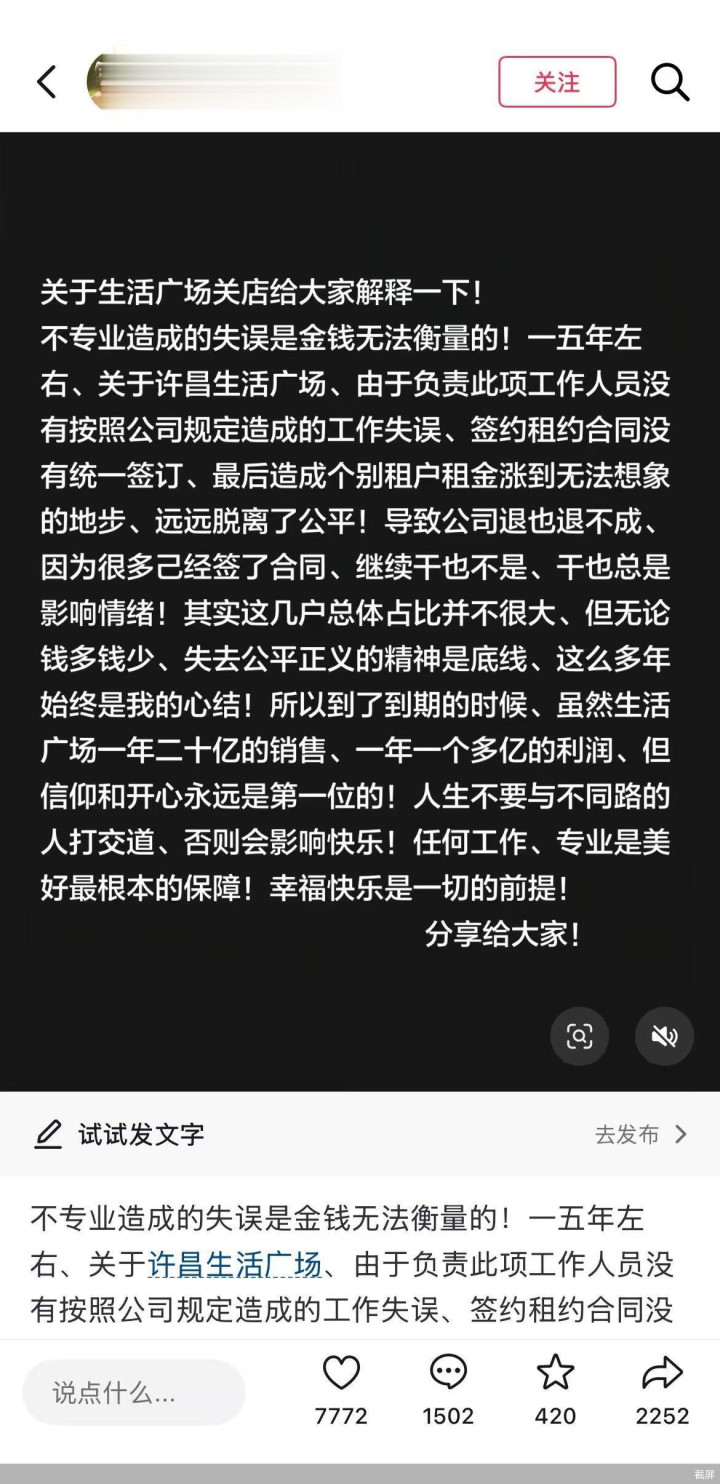Follow the author with 关注 button
The width and height of the screenshot is (720, 1484).
coord(557,82)
